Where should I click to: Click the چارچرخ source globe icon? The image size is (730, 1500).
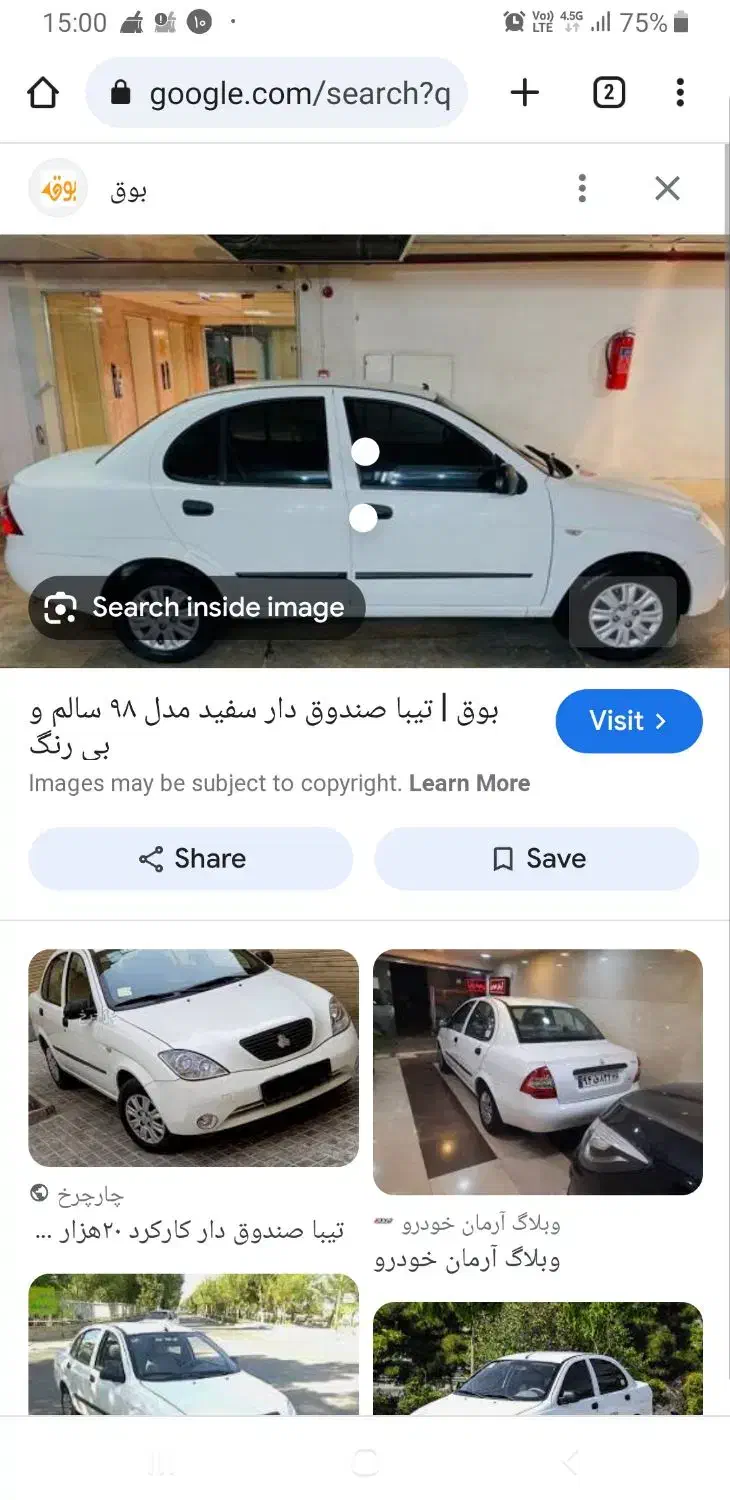[38, 1194]
